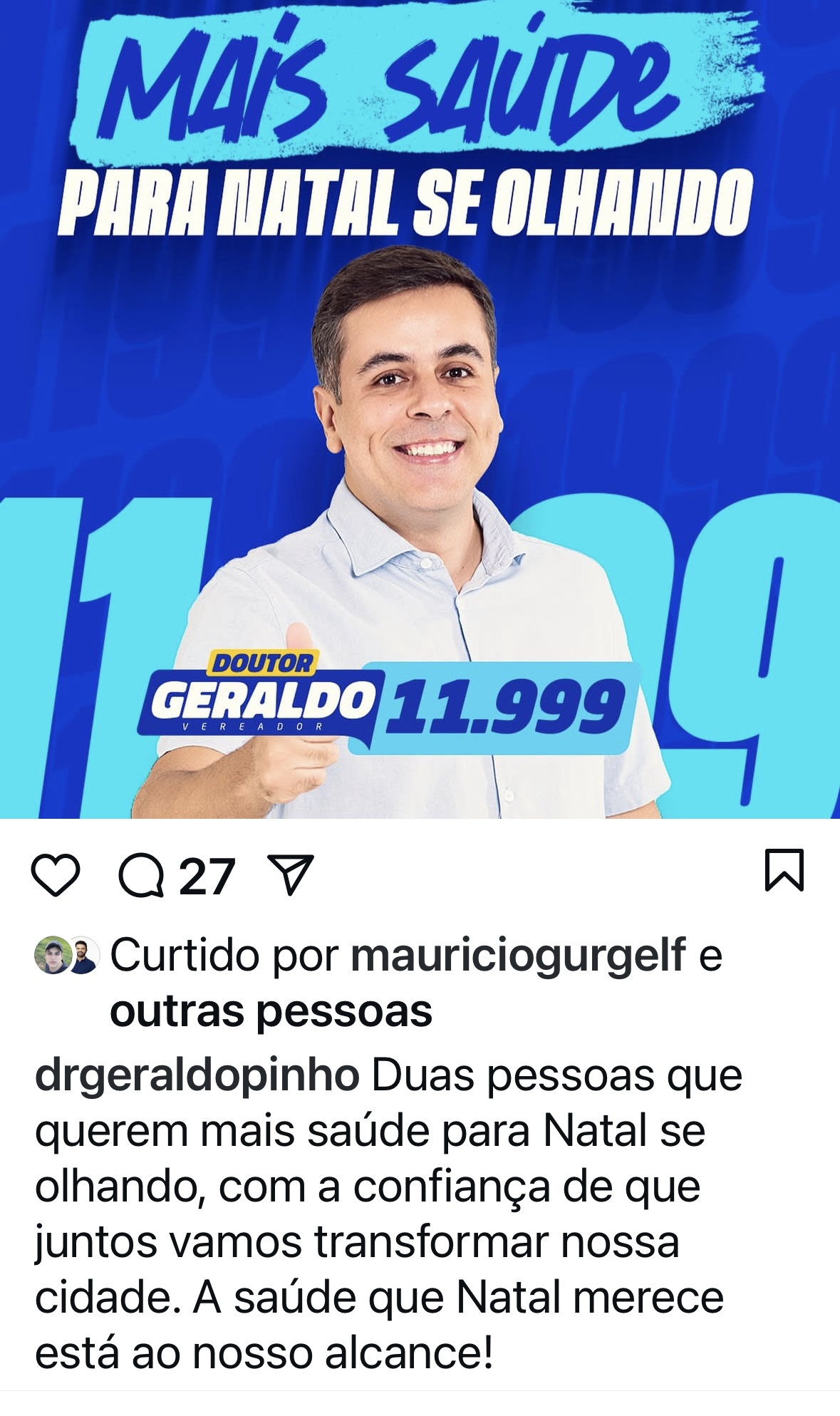Open the drgeraldopinho profile from the caption
The width and height of the screenshot is (840, 1416).
(197, 1075)
